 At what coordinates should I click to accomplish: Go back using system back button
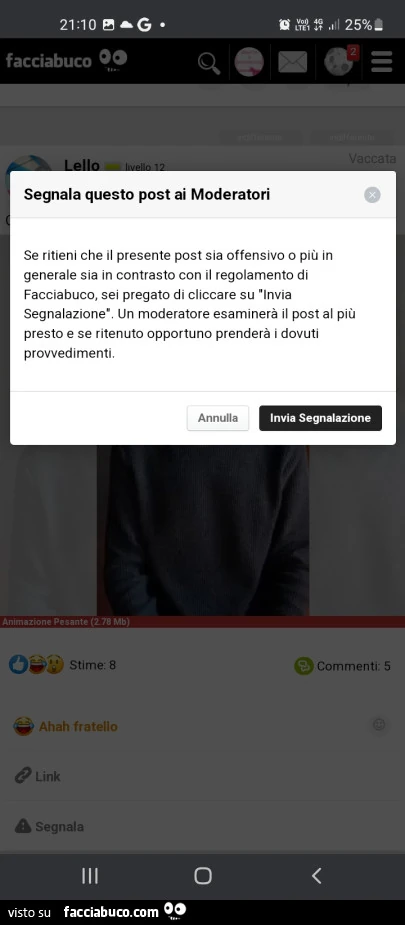pyautogui.click(x=317, y=875)
